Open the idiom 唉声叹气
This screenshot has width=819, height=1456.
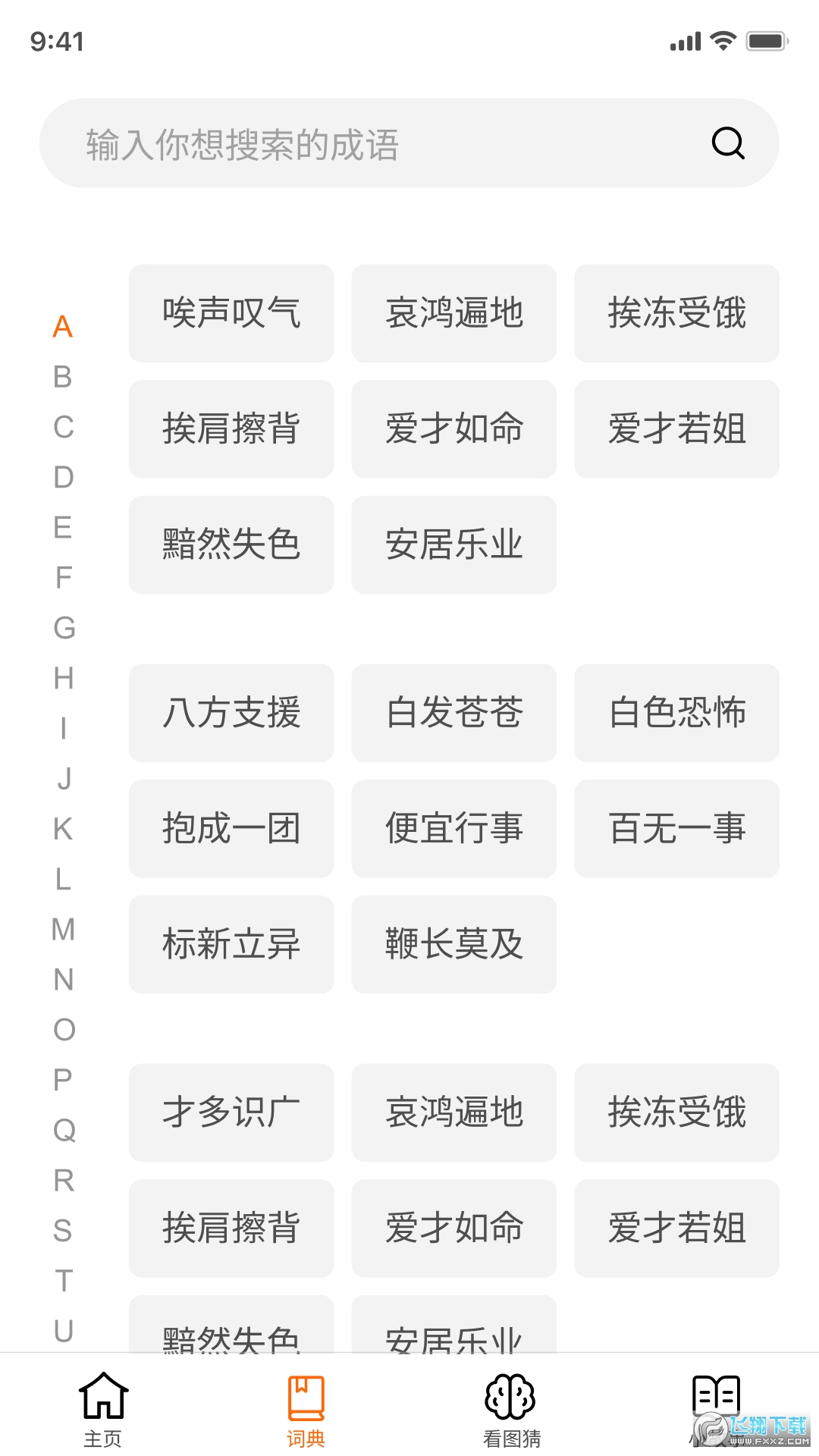231,313
